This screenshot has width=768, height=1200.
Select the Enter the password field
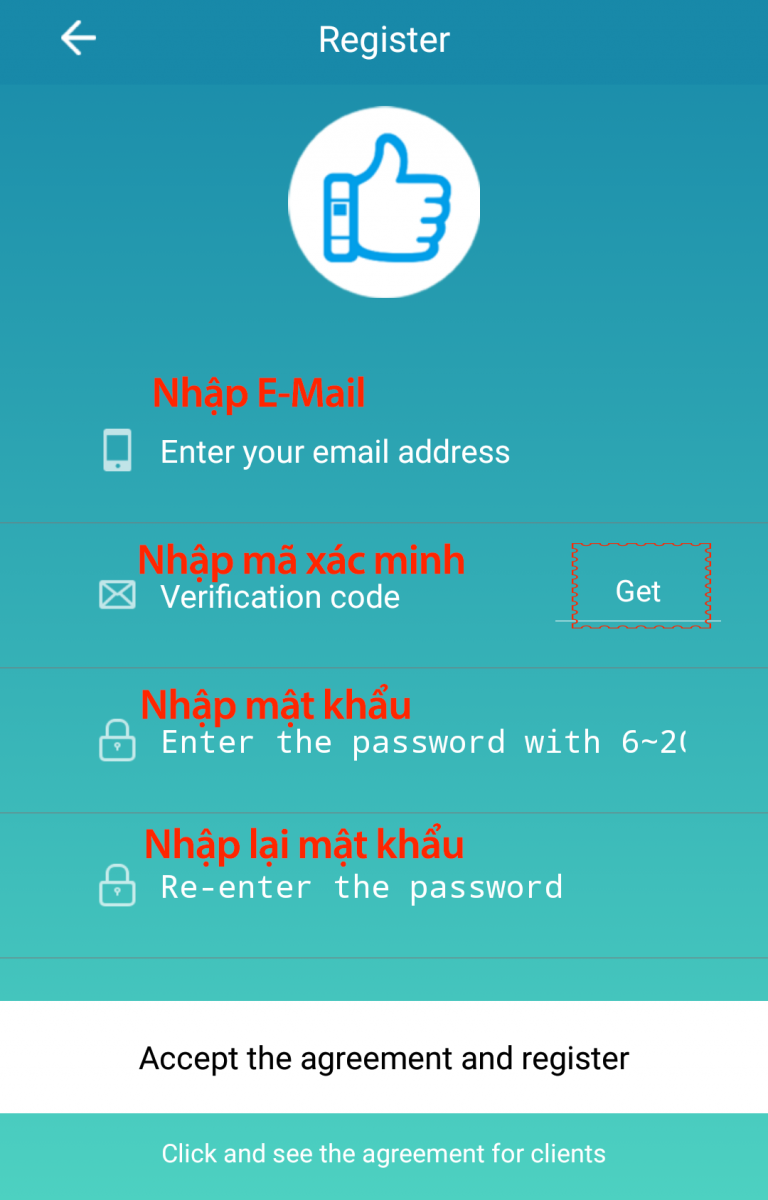420,742
